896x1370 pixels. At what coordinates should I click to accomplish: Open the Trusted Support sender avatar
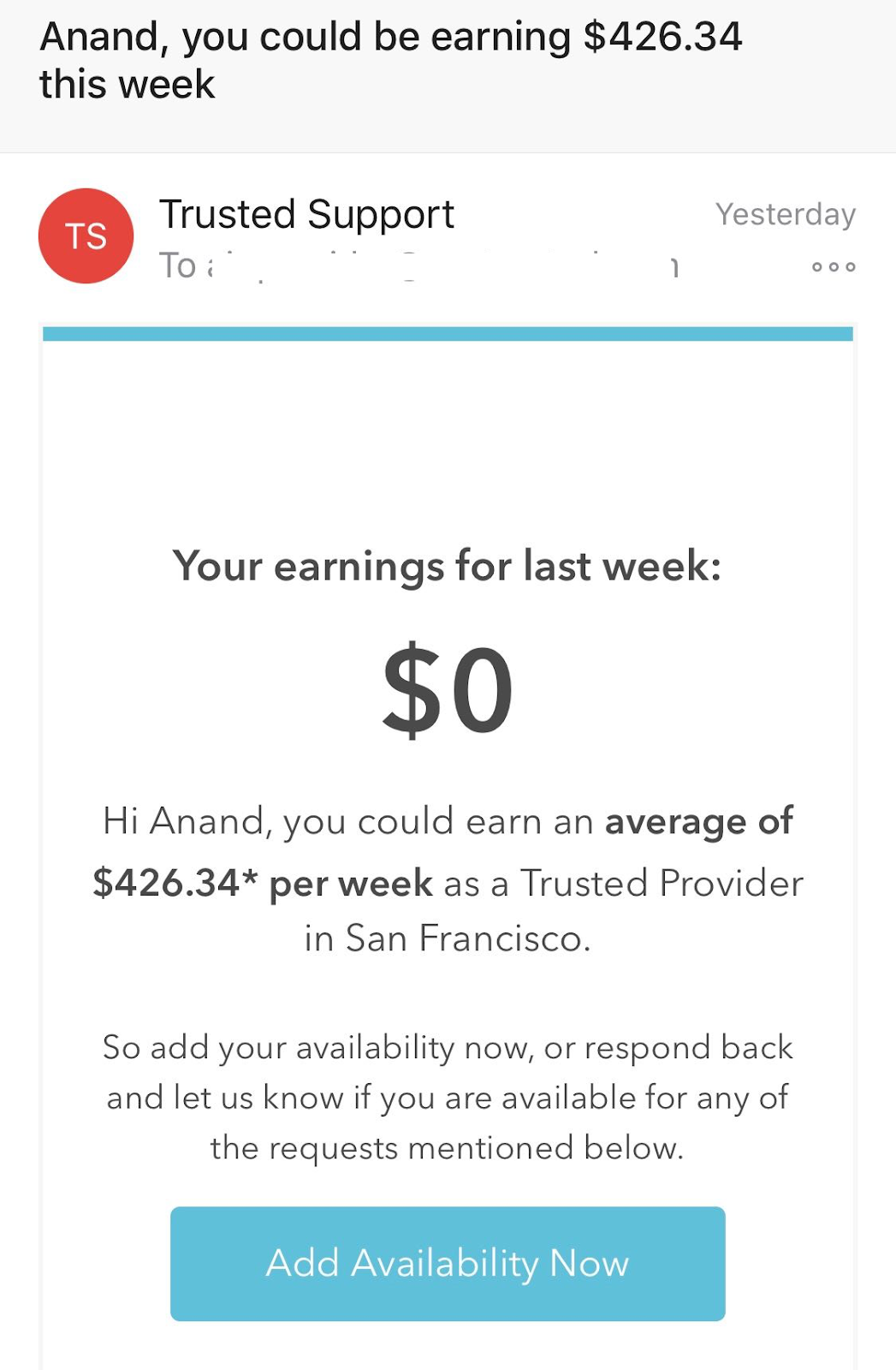[86, 236]
